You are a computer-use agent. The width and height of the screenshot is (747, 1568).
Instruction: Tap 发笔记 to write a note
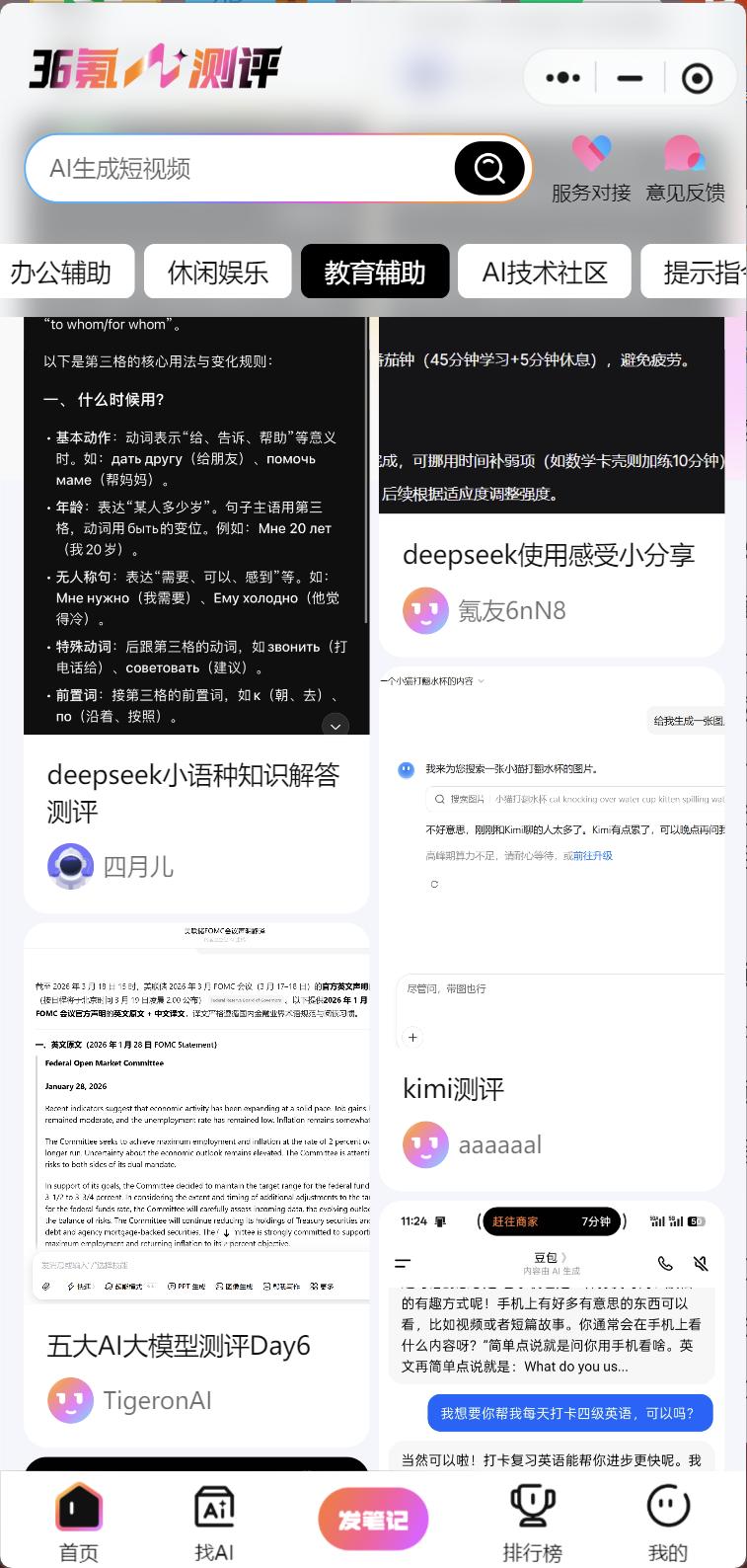(x=373, y=1519)
